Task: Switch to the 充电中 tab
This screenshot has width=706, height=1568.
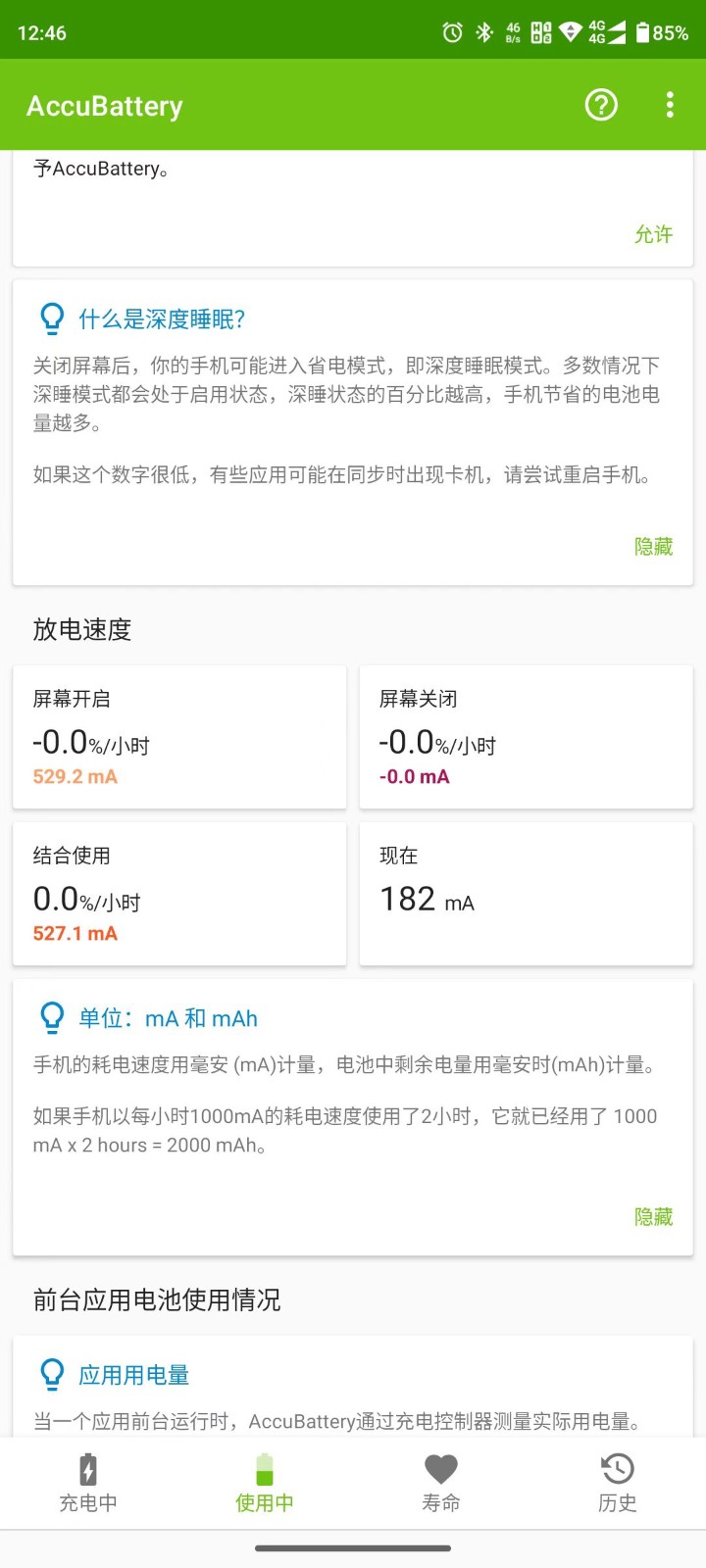Action: pos(88,1484)
